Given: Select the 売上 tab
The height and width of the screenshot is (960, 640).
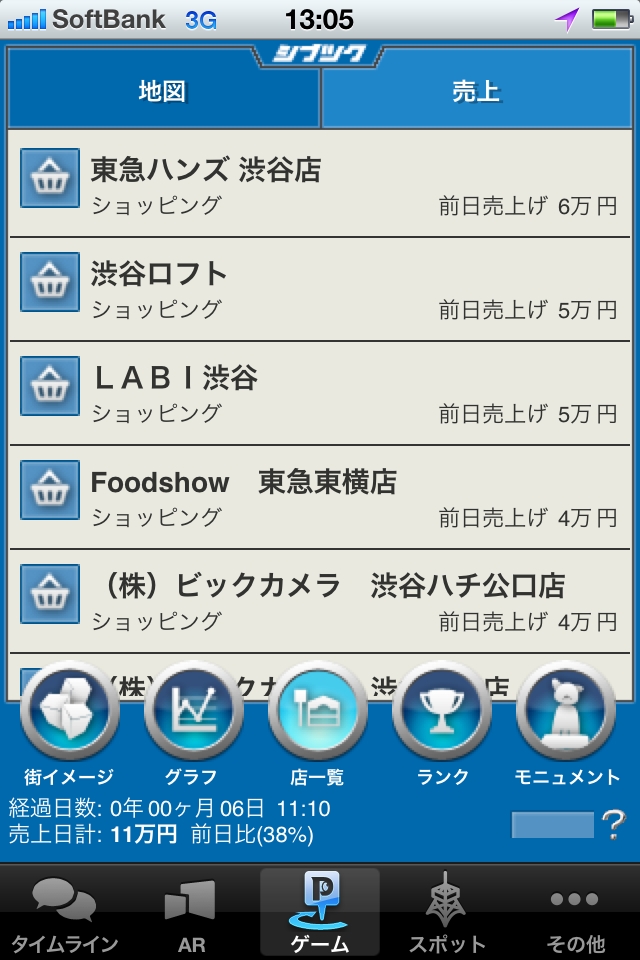Looking at the screenshot, I should pyautogui.click(x=476, y=93).
